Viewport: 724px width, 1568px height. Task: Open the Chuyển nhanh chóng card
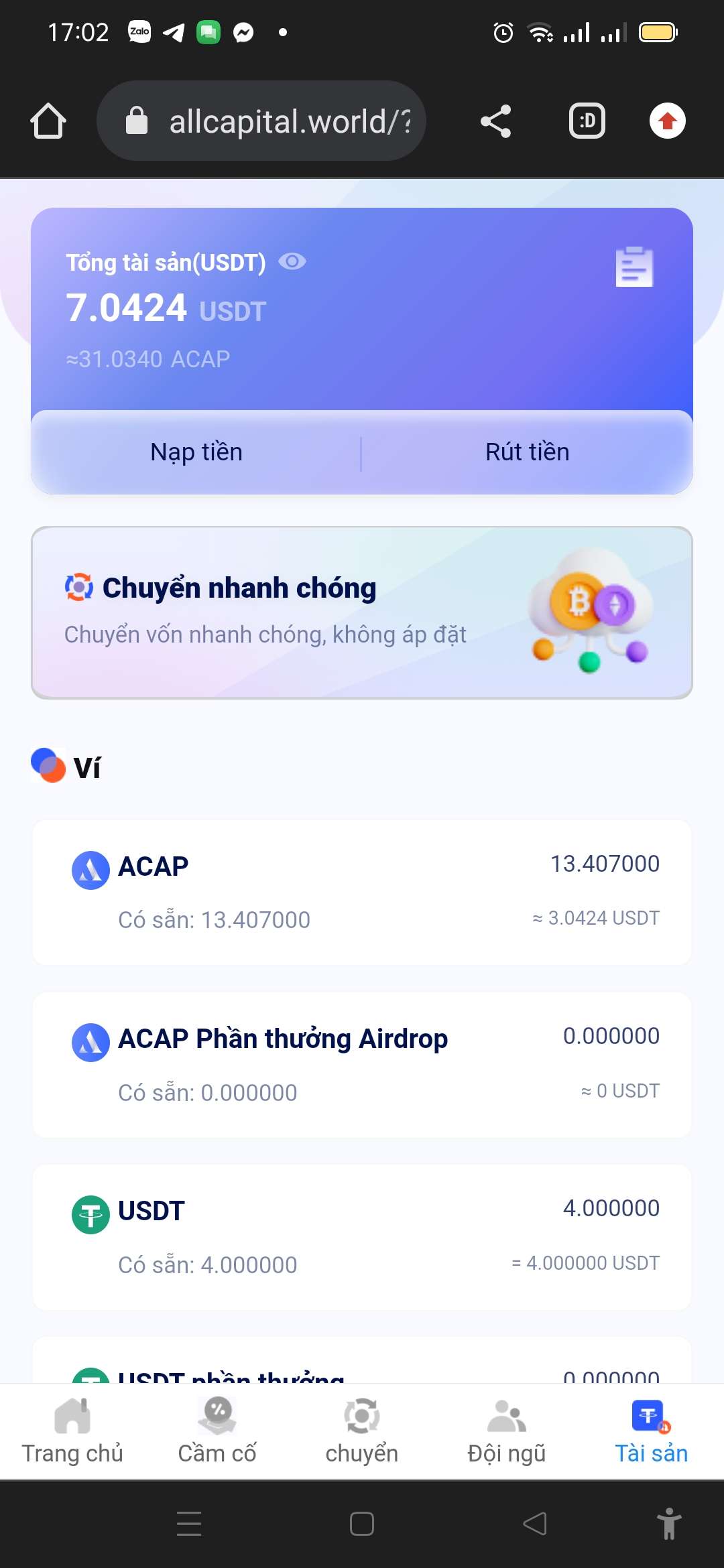[362, 612]
